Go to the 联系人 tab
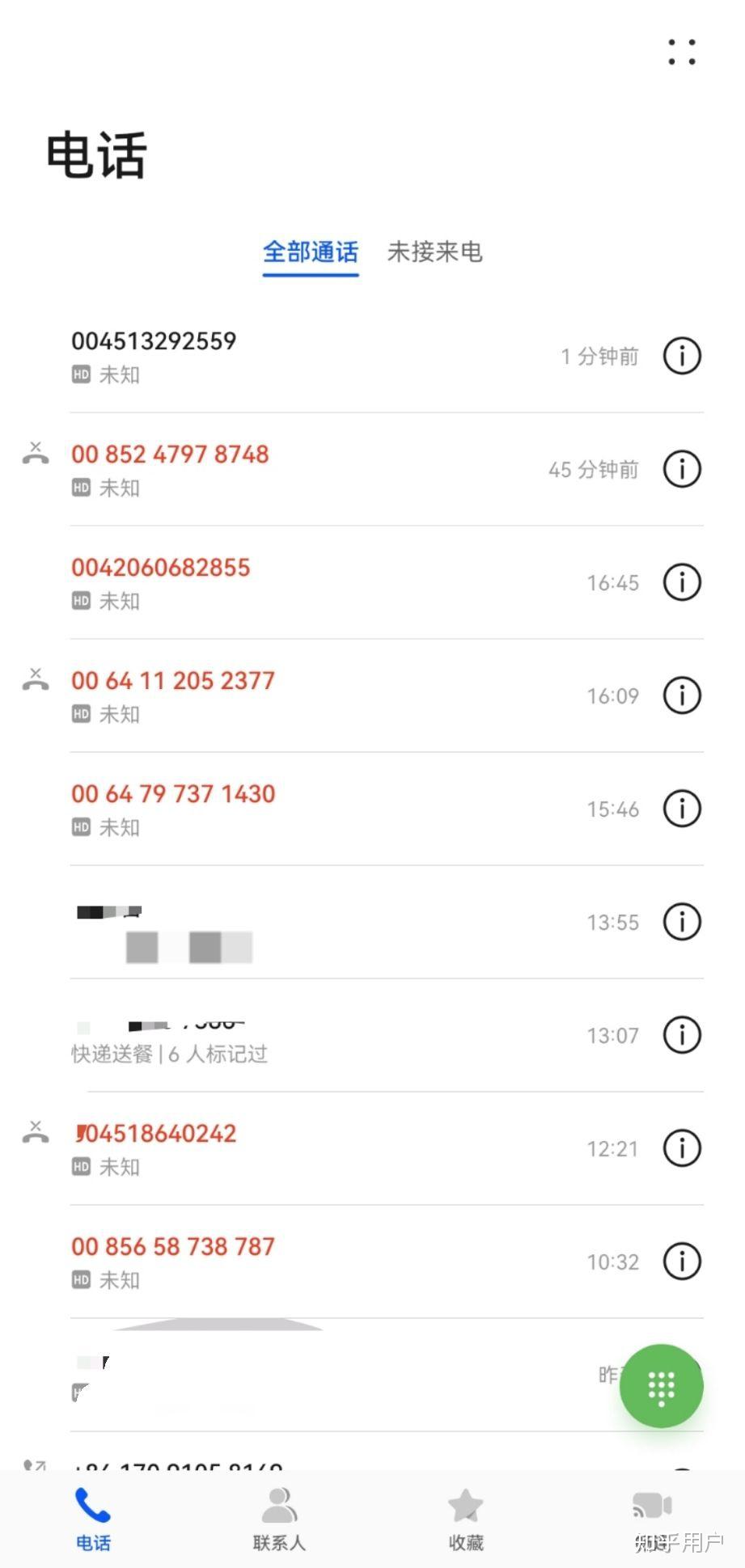Screen dimensions: 745x1568 click(x=279, y=1519)
